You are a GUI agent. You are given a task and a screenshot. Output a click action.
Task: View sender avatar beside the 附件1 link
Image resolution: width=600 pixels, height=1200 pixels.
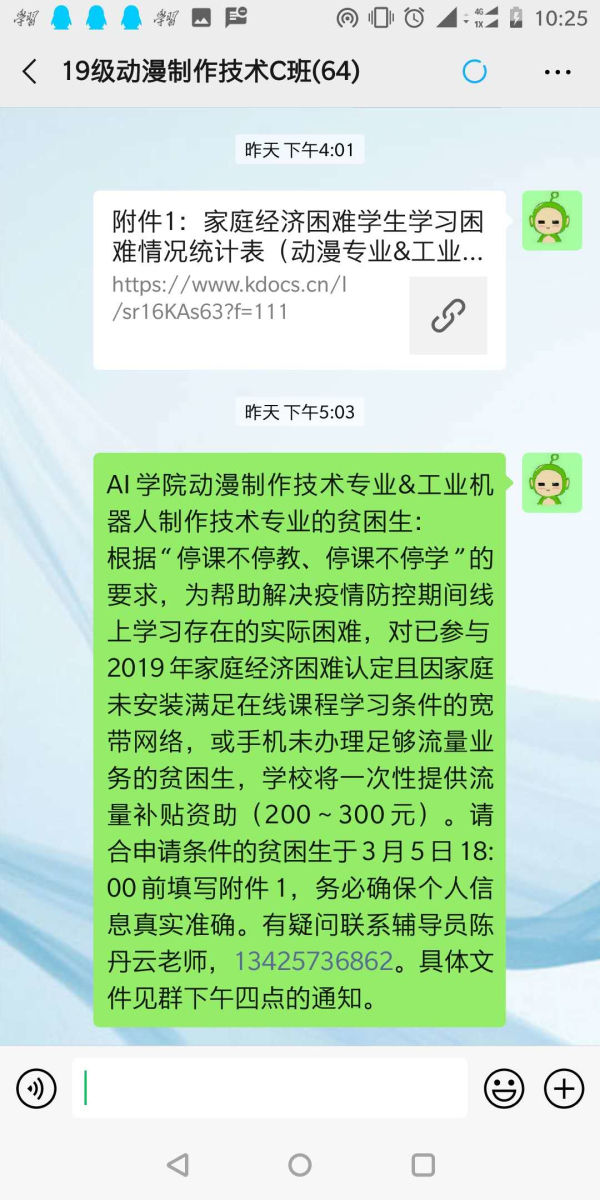(552, 220)
